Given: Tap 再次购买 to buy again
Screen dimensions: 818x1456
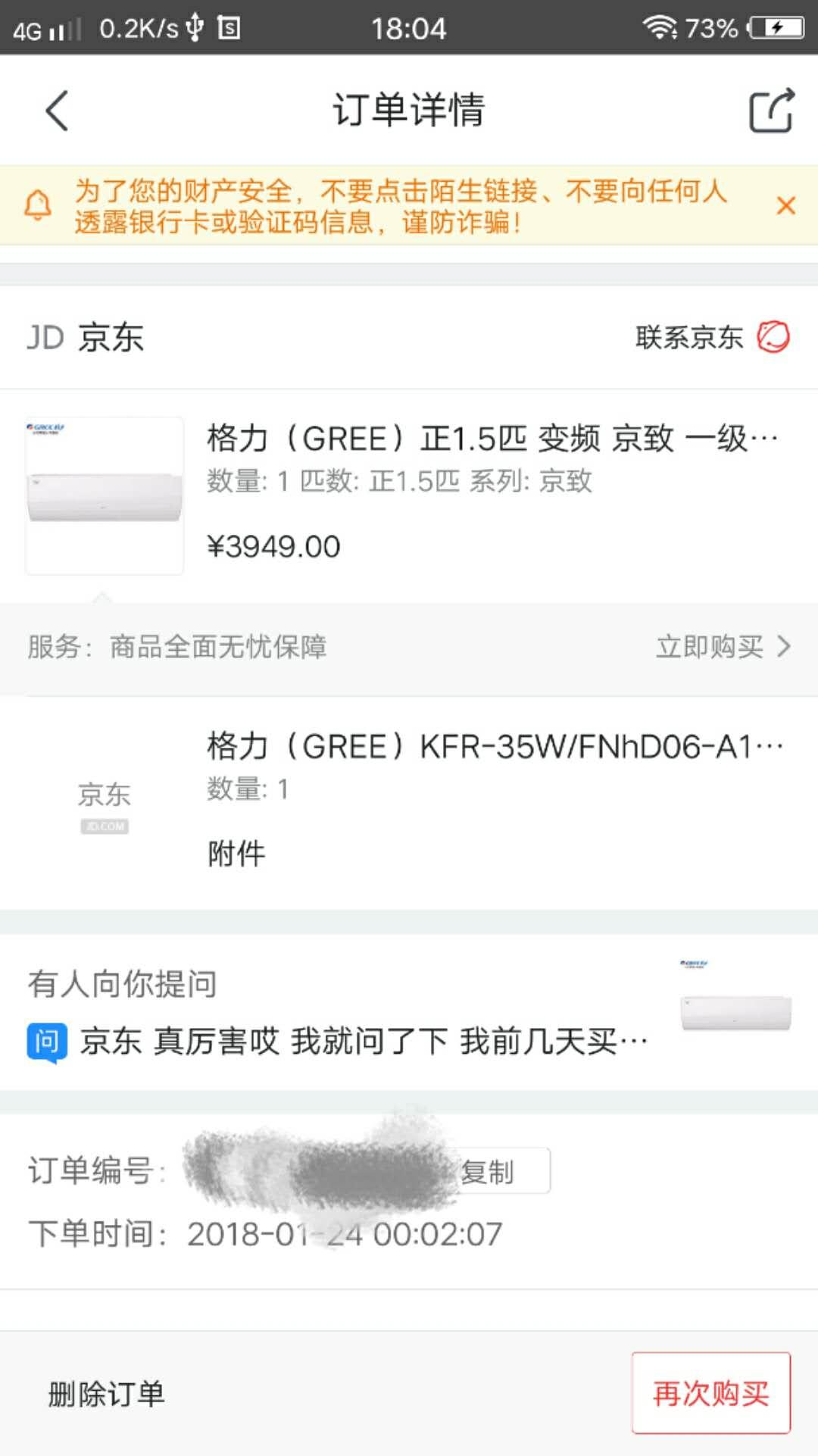Looking at the screenshot, I should [x=710, y=1393].
